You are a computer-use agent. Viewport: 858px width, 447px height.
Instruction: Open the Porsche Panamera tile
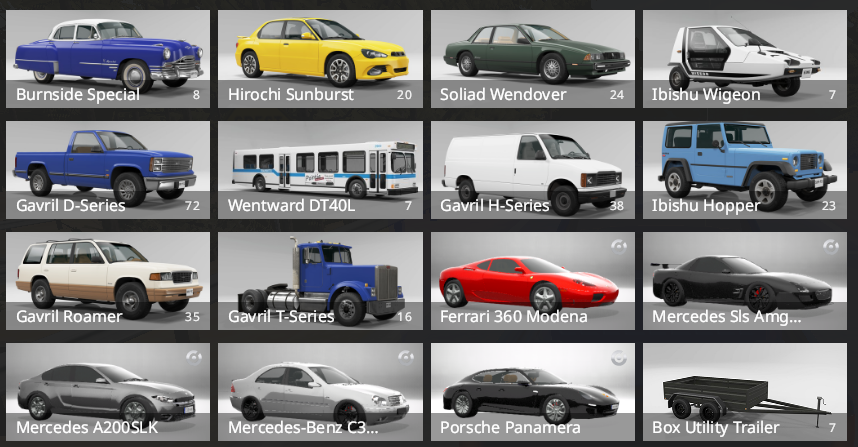[532, 391]
